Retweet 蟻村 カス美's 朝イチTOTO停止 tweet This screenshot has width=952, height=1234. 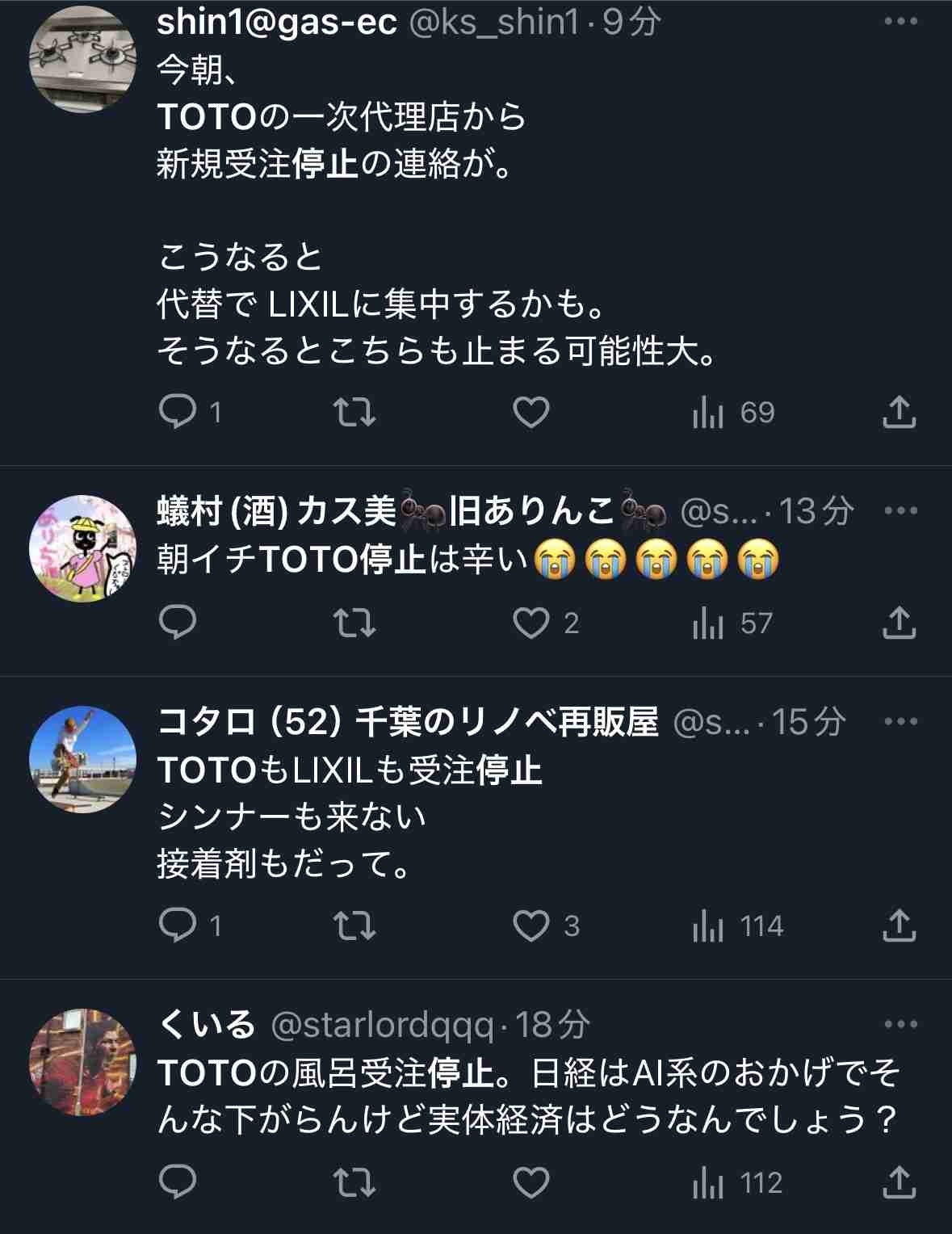pos(354,623)
